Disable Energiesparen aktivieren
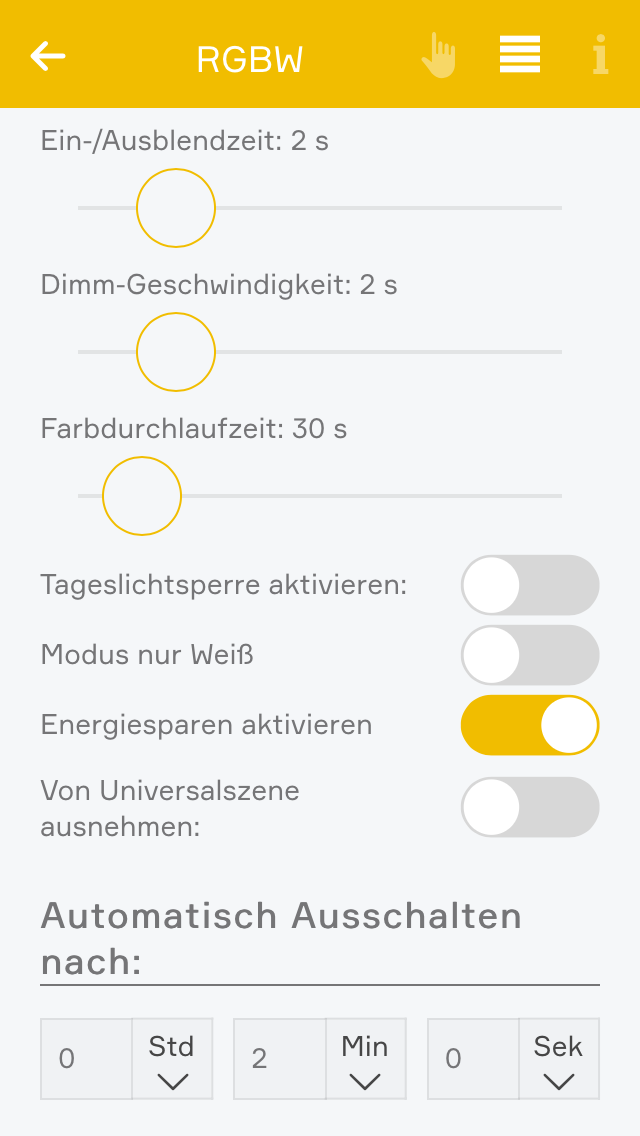 coord(529,725)
